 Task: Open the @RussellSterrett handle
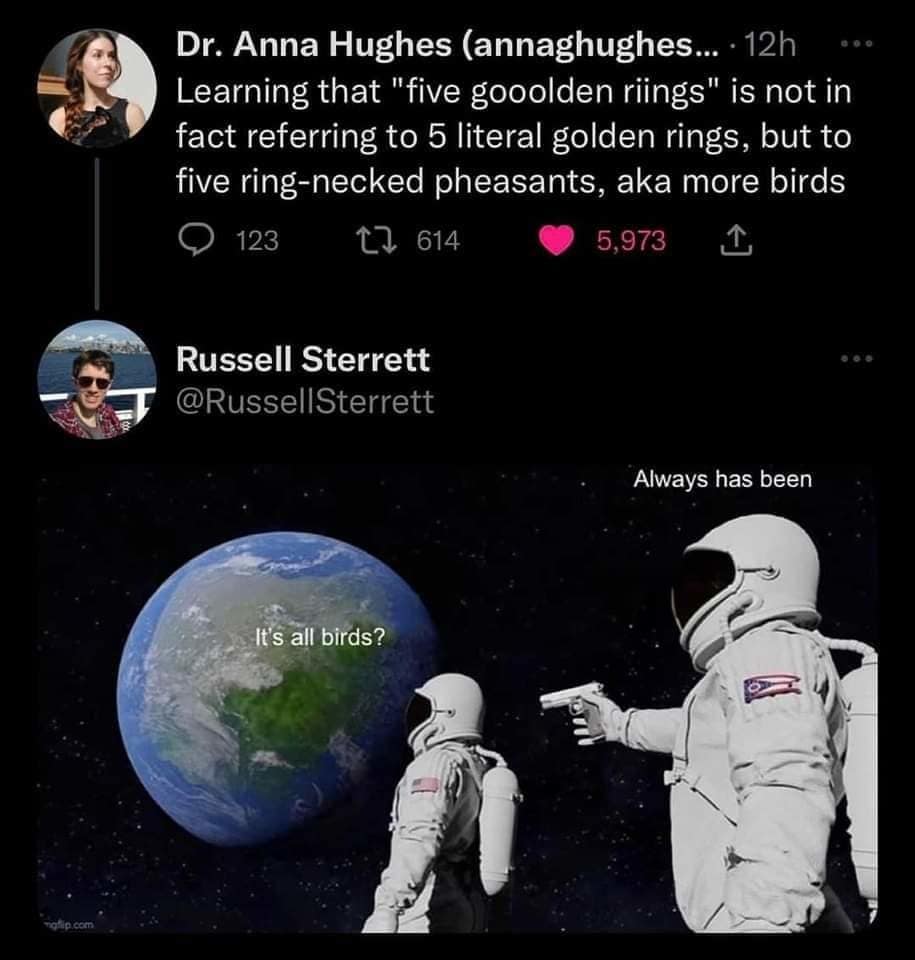click(x=305, y=402)
